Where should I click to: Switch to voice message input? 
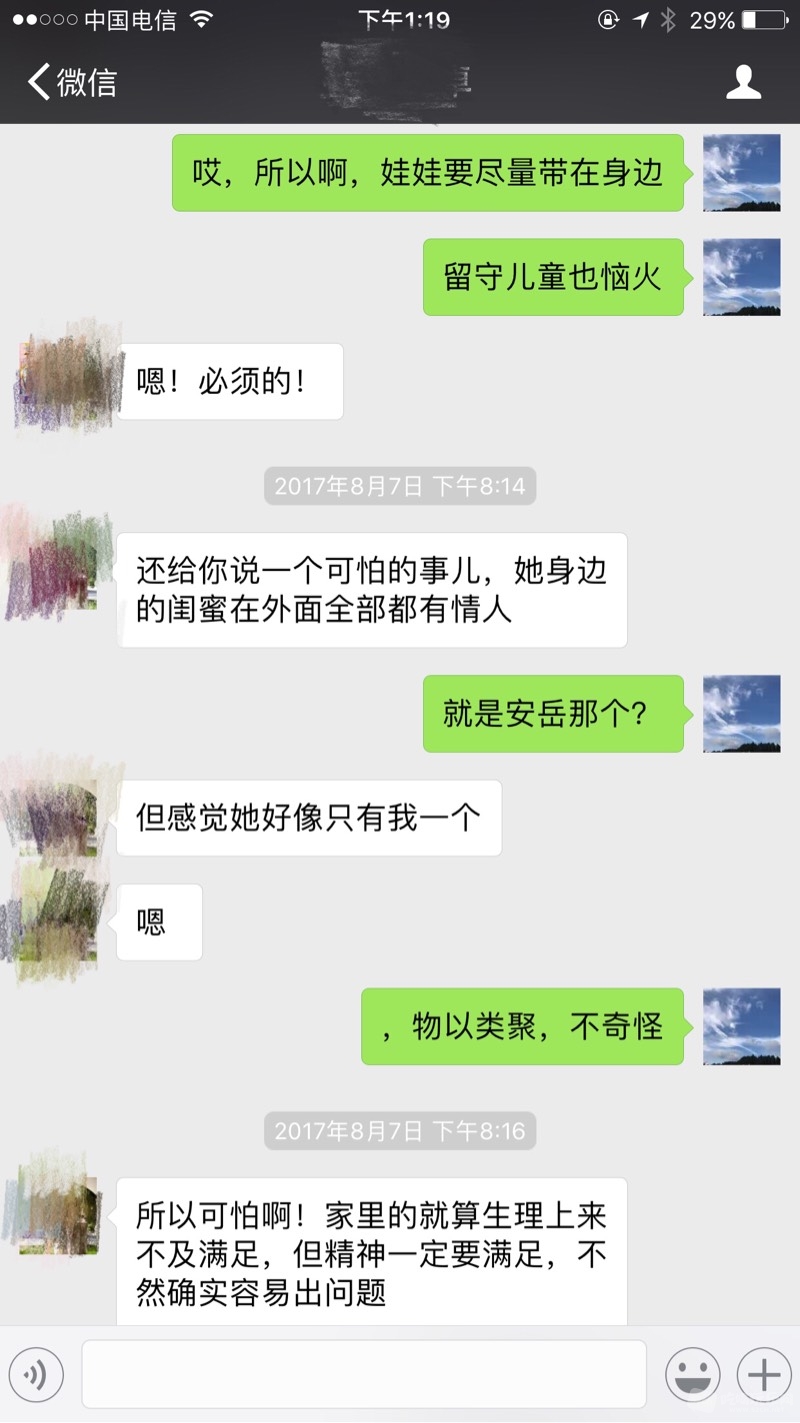(36, 1376)
